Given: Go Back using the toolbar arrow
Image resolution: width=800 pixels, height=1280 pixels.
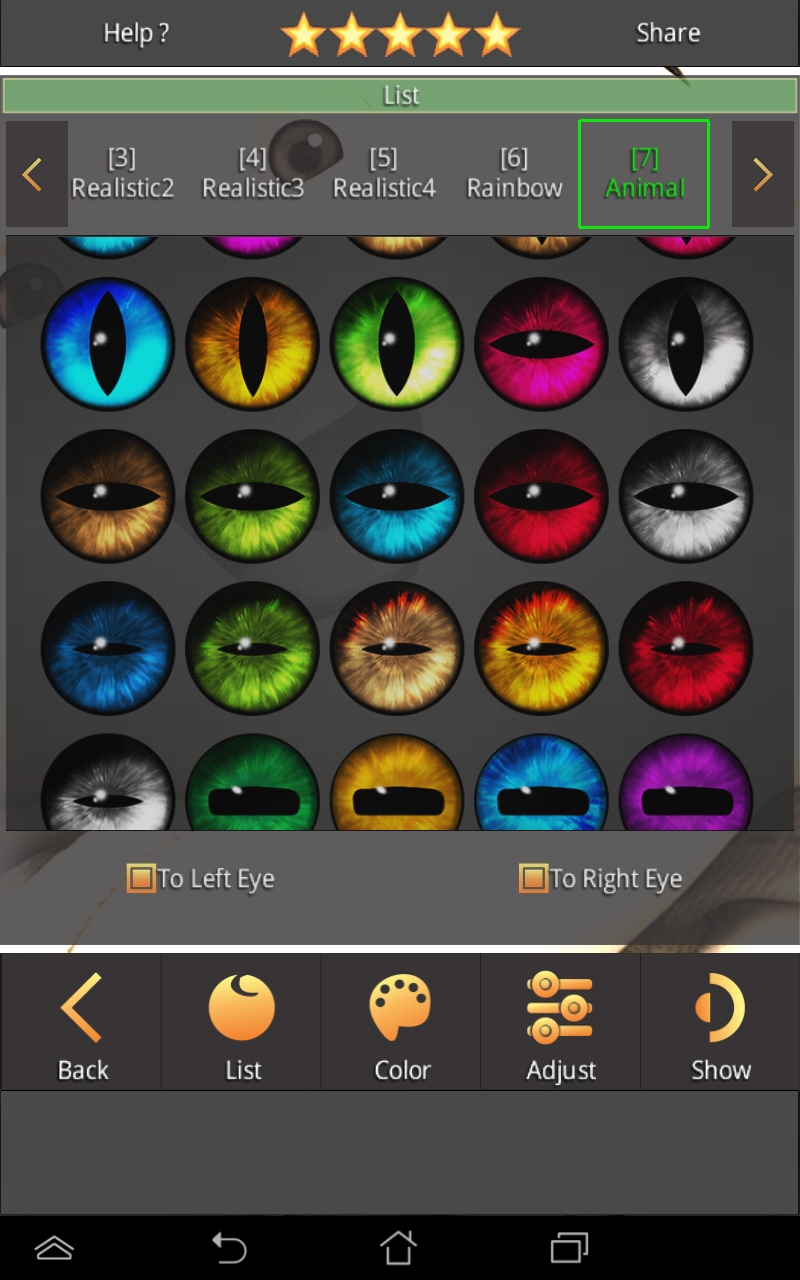Looking at the screenshot, I should (81, 1020).
